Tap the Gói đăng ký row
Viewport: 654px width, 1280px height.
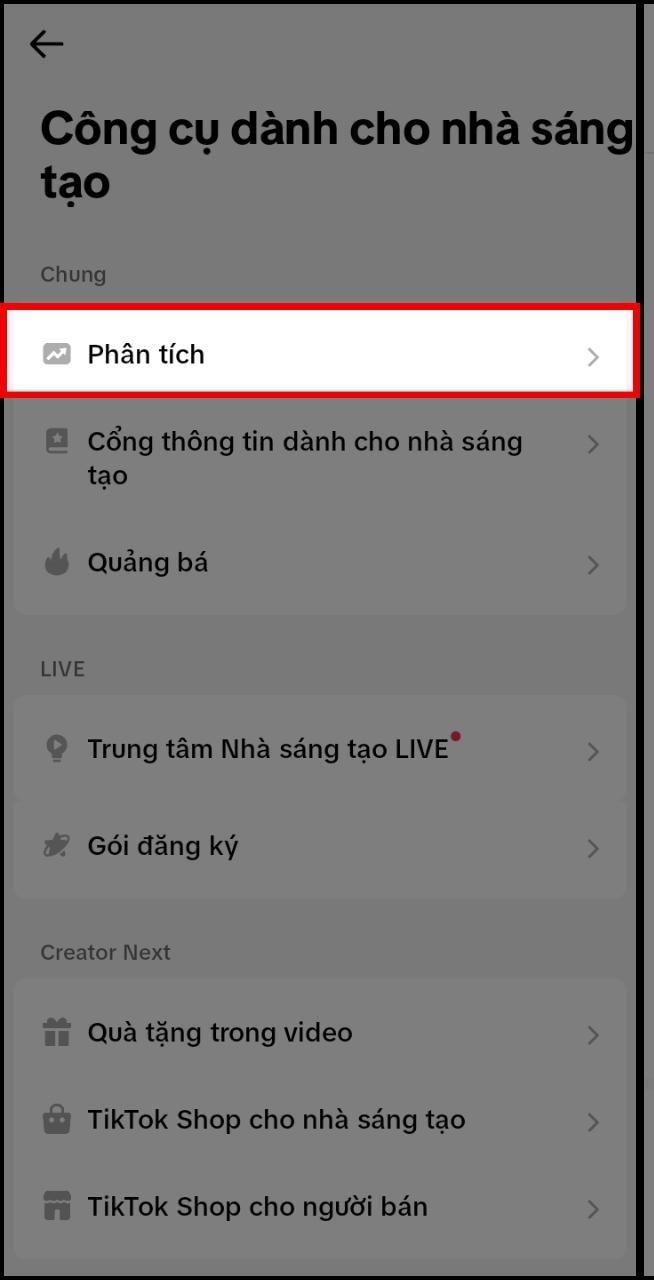[320, 847]
